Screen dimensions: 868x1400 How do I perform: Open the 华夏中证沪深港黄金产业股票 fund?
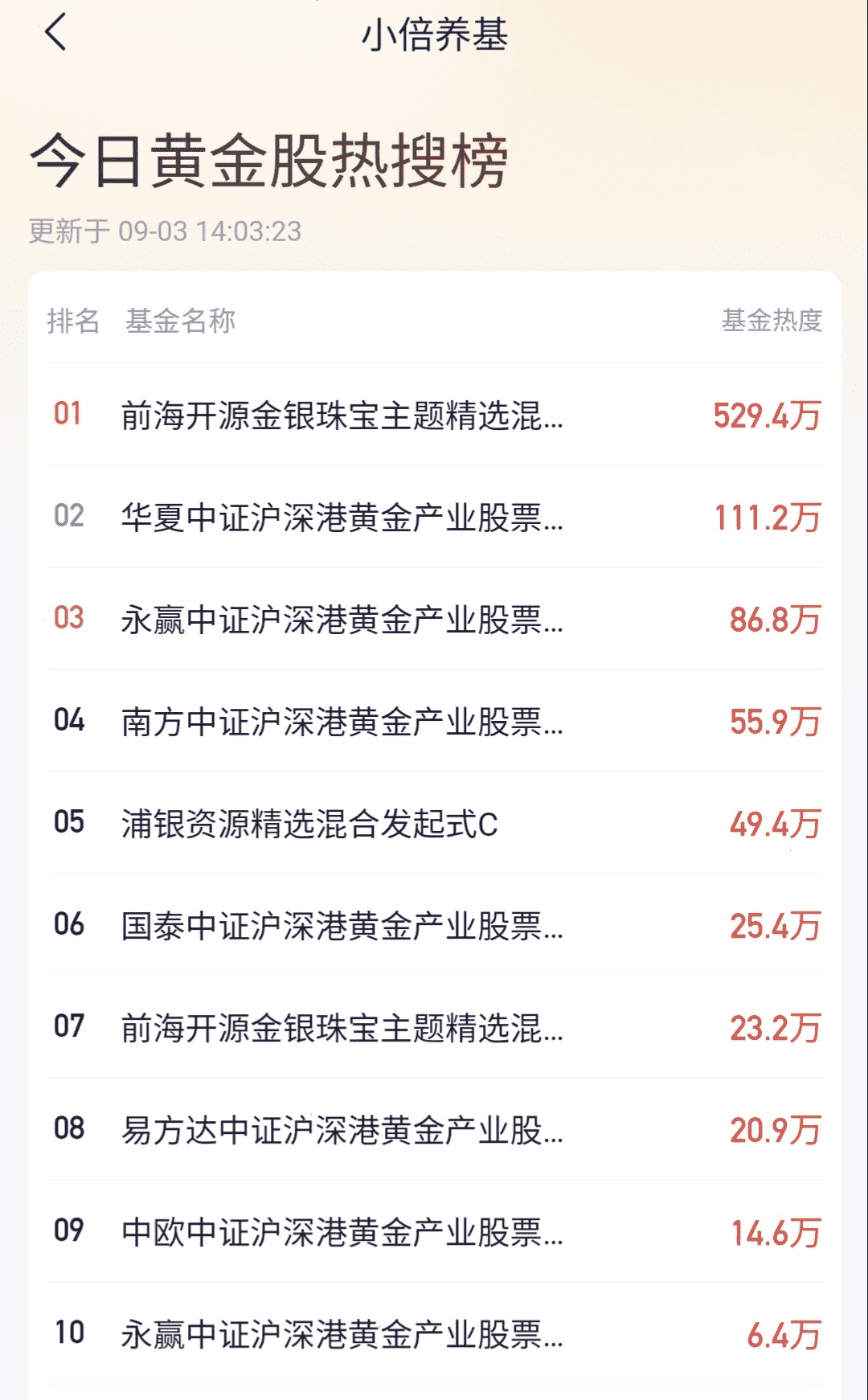(434, 517)
